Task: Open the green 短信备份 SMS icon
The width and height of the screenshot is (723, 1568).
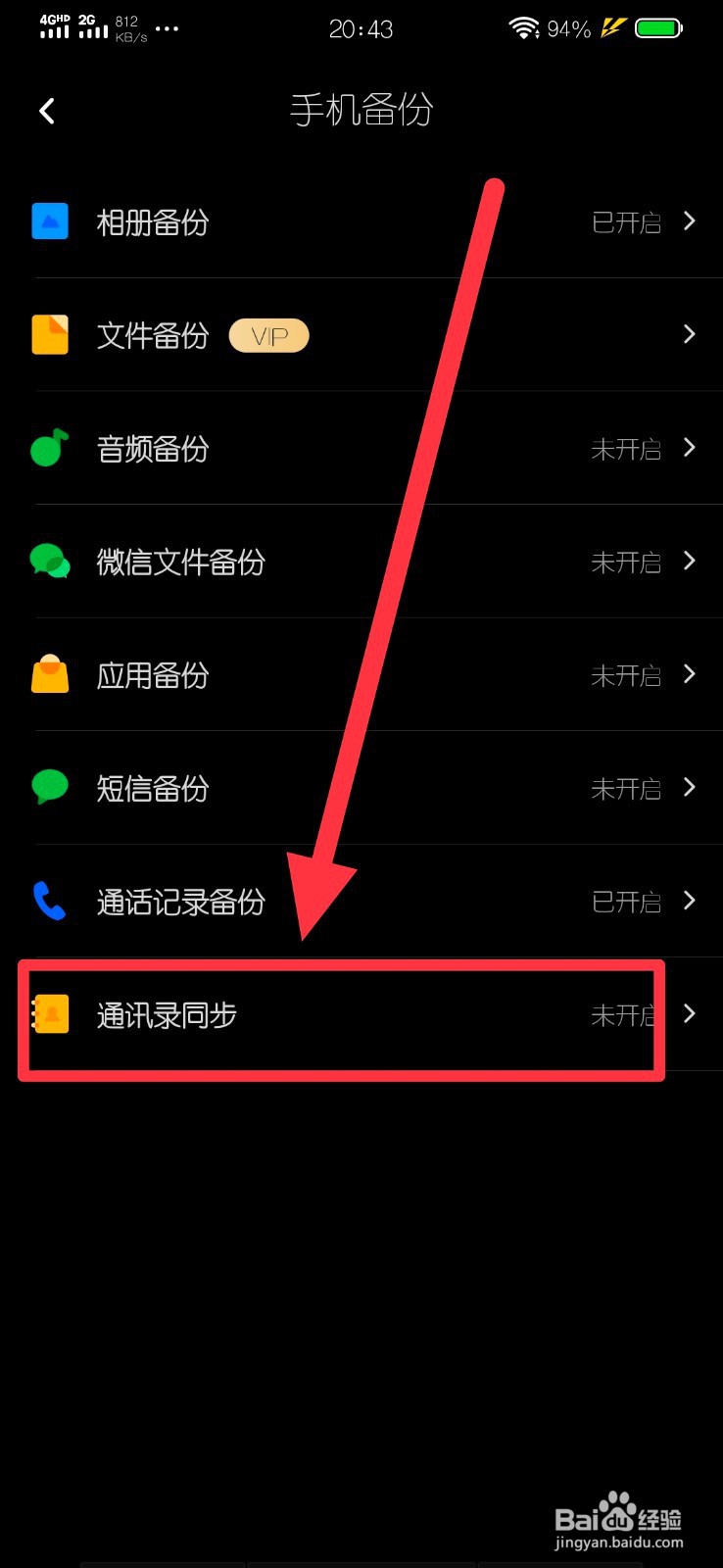Action: pyautogui.click(x=50, y=788)
